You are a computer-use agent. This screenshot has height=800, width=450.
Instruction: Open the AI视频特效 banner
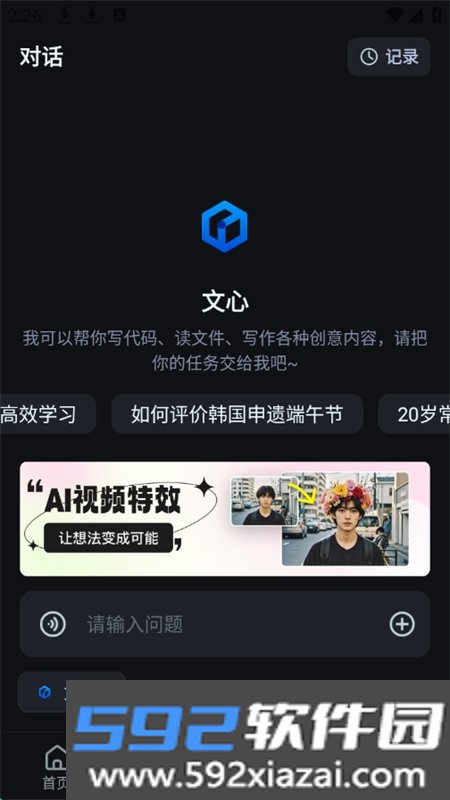224,519
